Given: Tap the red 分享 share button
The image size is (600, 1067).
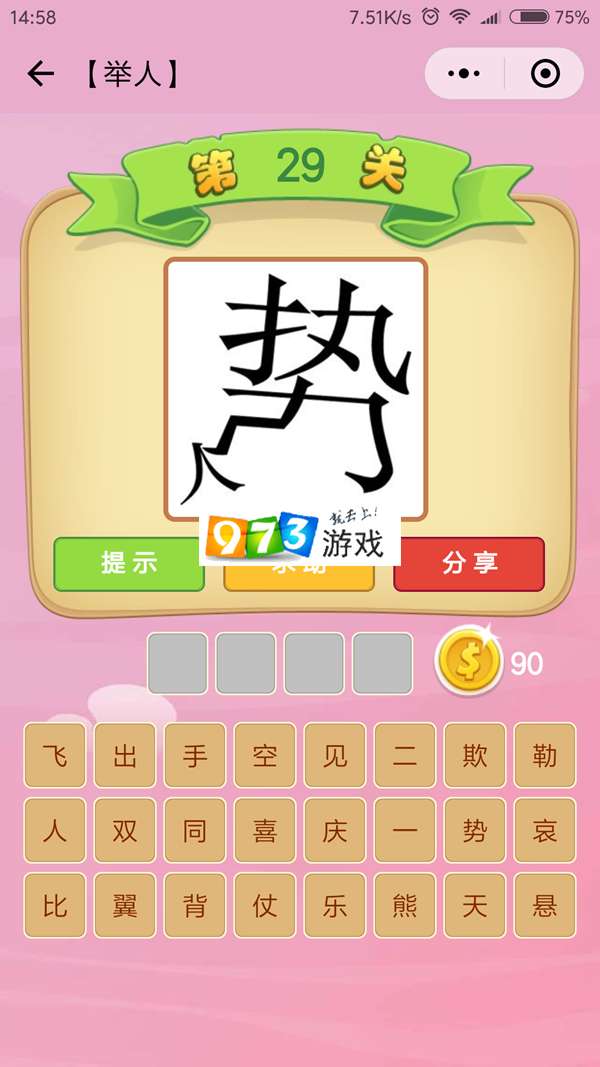Looking at the screenshot, I should click(469, 563).
